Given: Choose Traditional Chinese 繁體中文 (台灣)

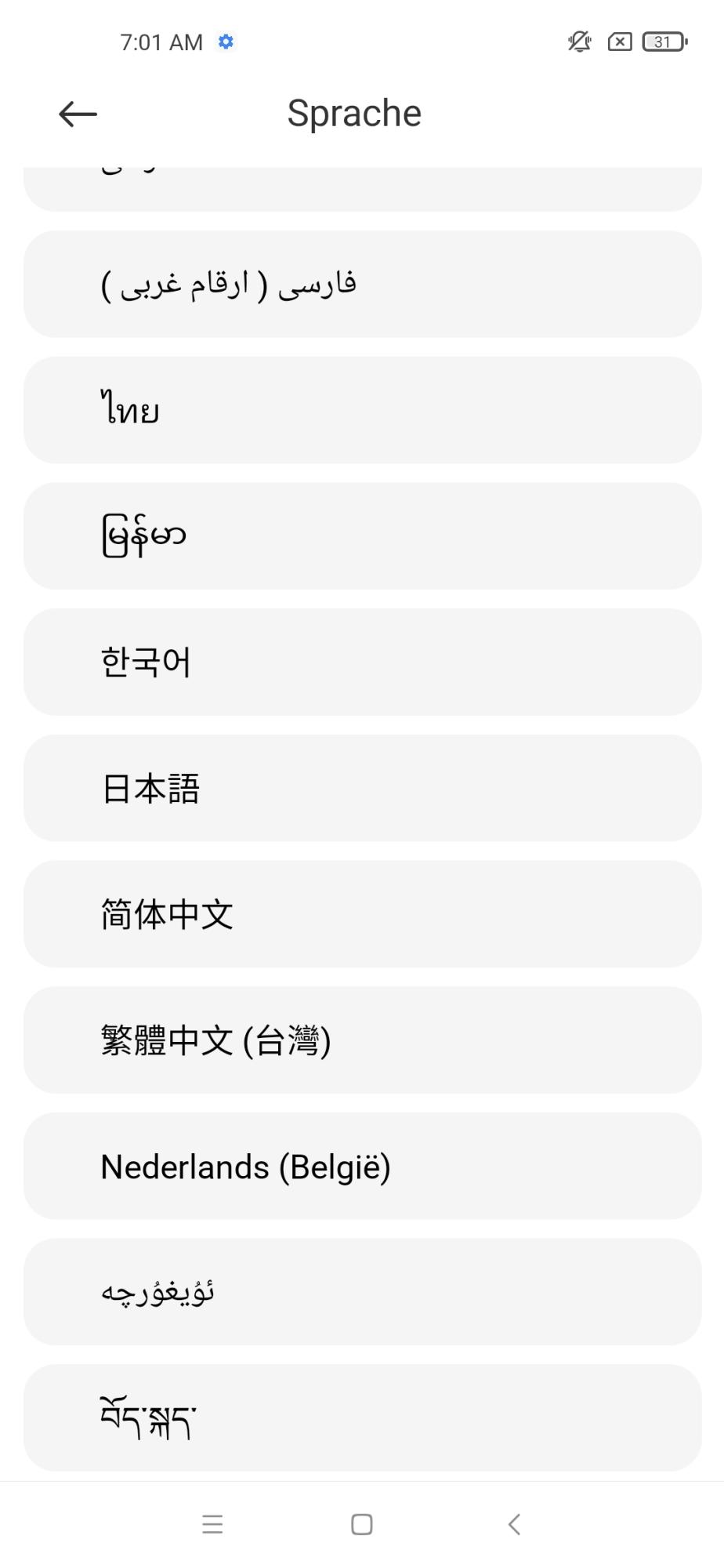Looking at the screenshot, I should click(x=362, y=1040).
